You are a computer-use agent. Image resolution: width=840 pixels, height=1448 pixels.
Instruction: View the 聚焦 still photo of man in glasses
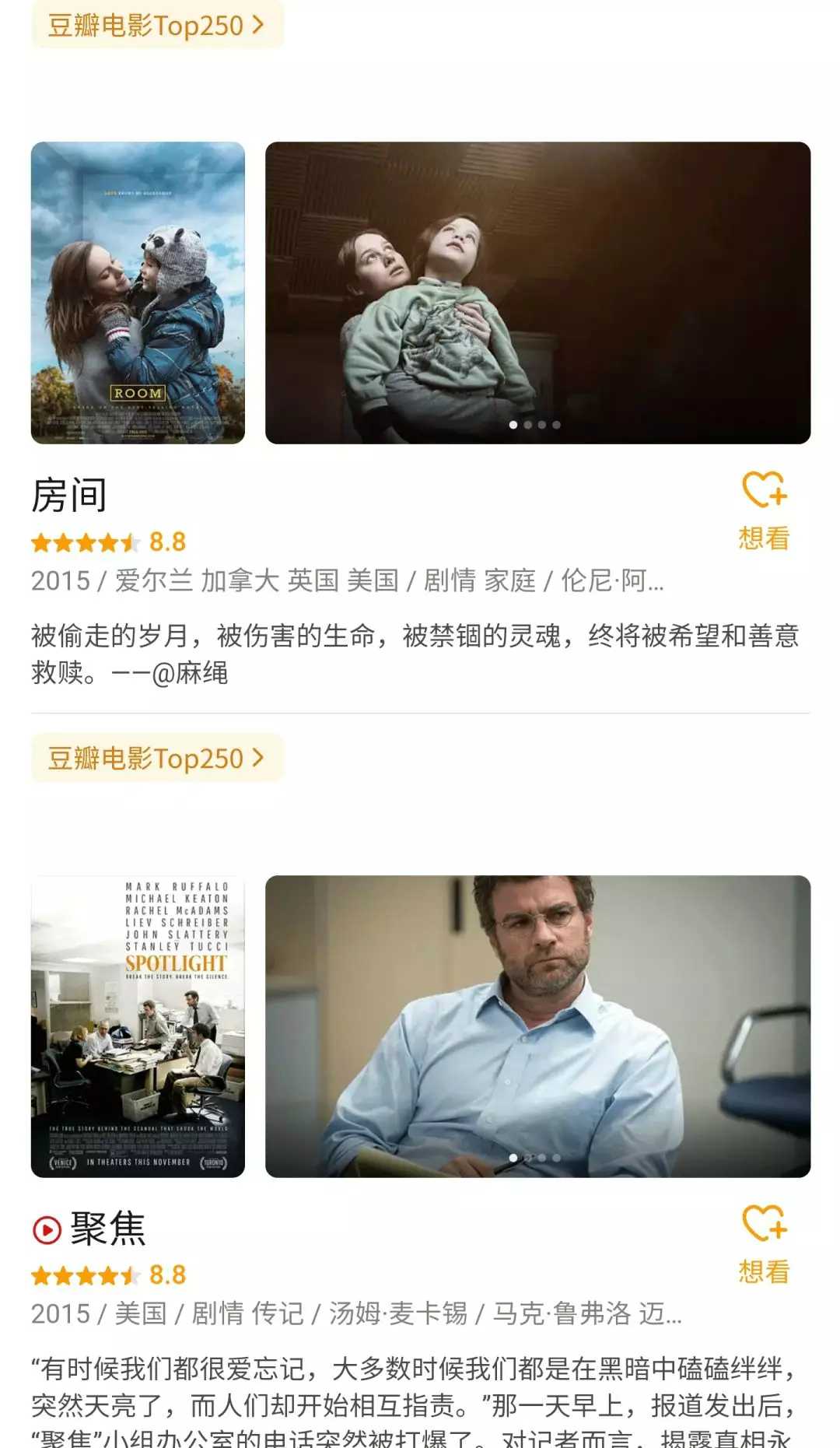point(537,1026)
